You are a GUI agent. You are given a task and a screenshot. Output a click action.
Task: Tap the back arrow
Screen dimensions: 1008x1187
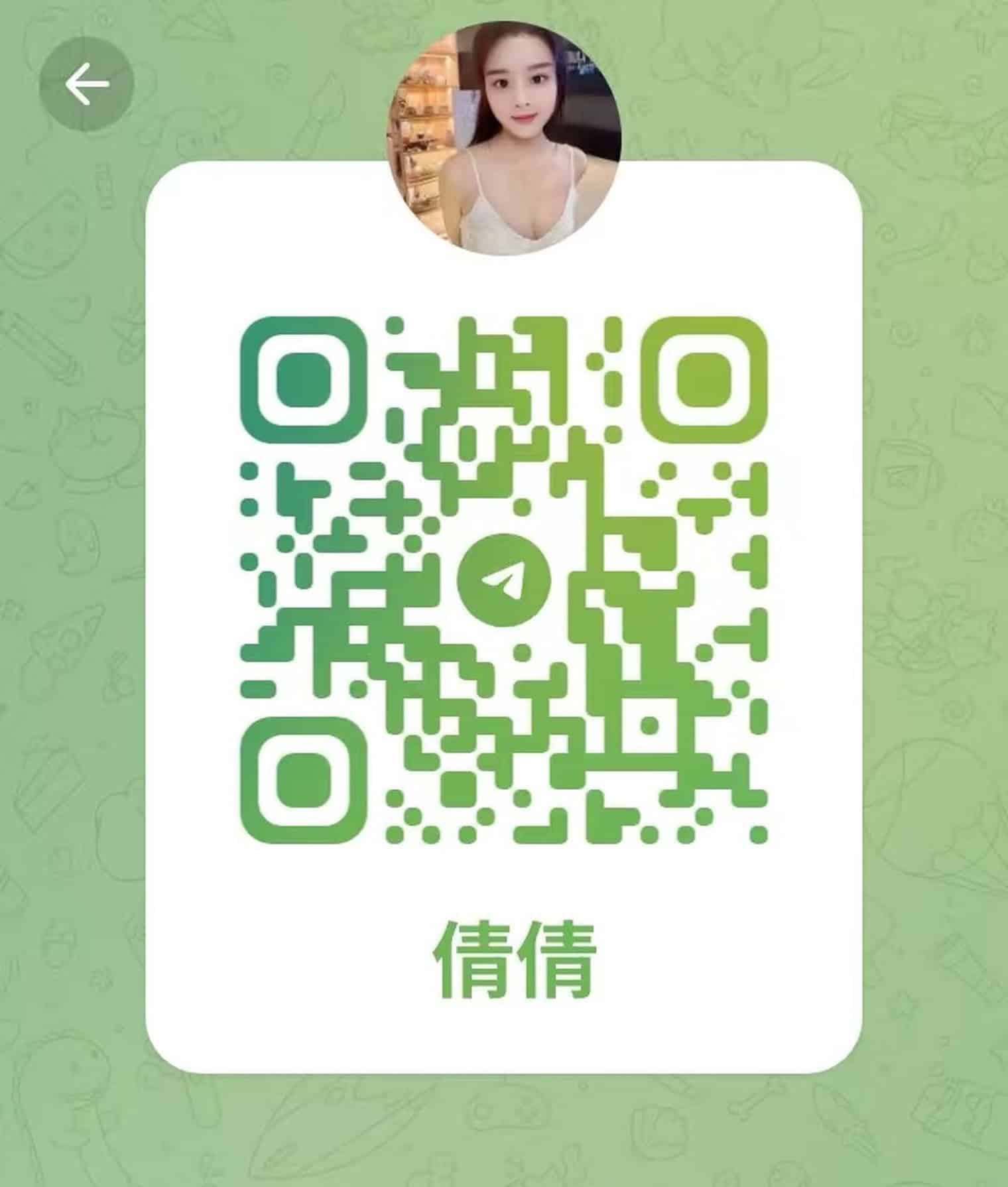point(87,84)
